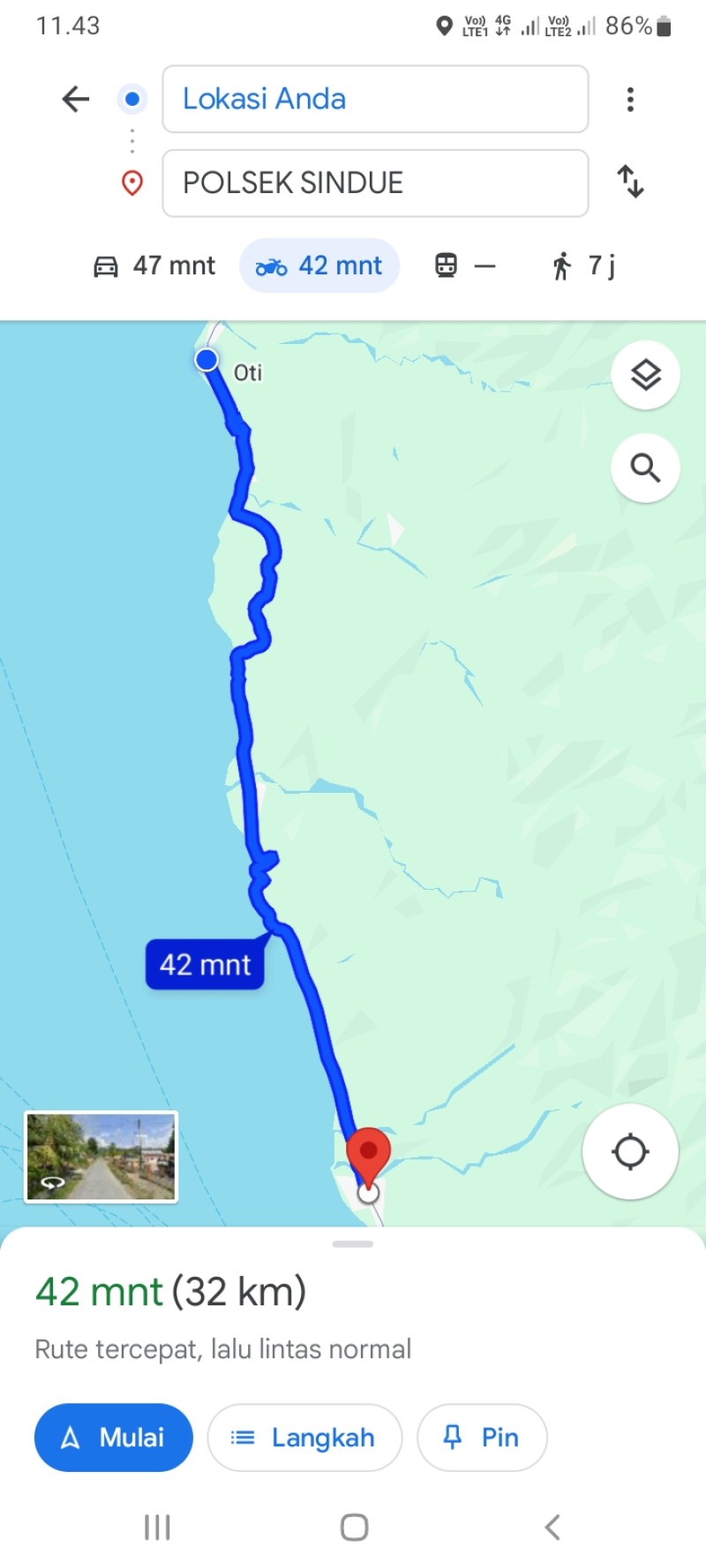Switch to car mode 47 mnt
Screen dimensions: 706x1568
[x=154, y=265]
